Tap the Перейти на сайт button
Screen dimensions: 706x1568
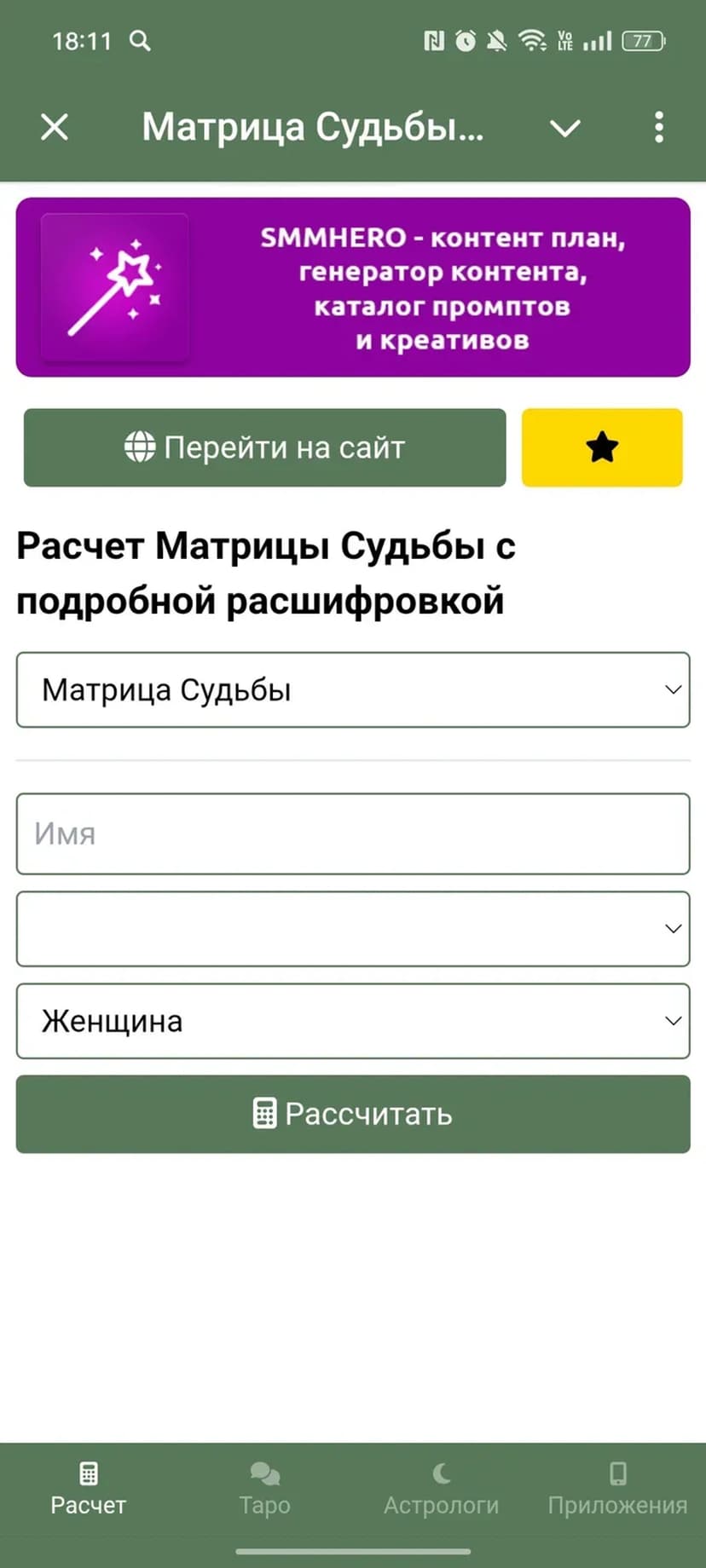(x=264, y=447)
